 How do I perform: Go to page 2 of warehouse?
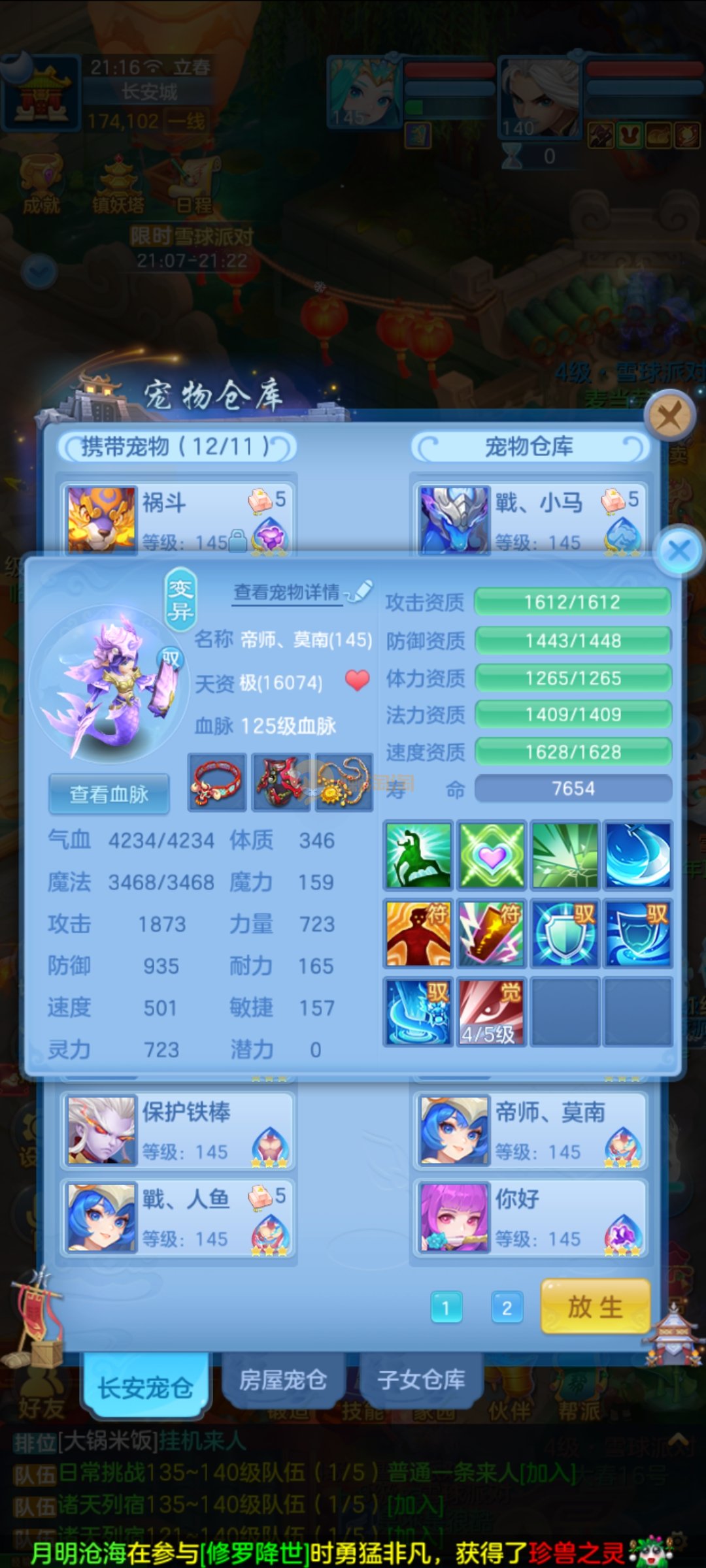507,1308
